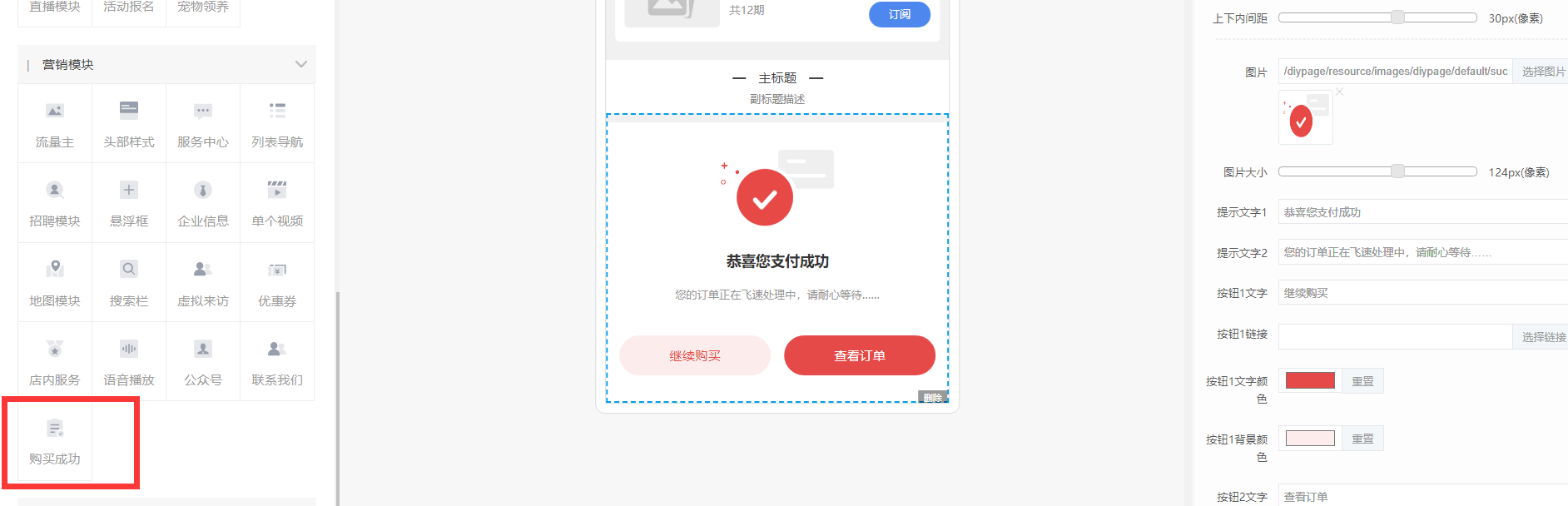Reset 按钮1背景颜色 with 重置
Viewport: 1568px width, 506px height.
(x=1362, y=439)
